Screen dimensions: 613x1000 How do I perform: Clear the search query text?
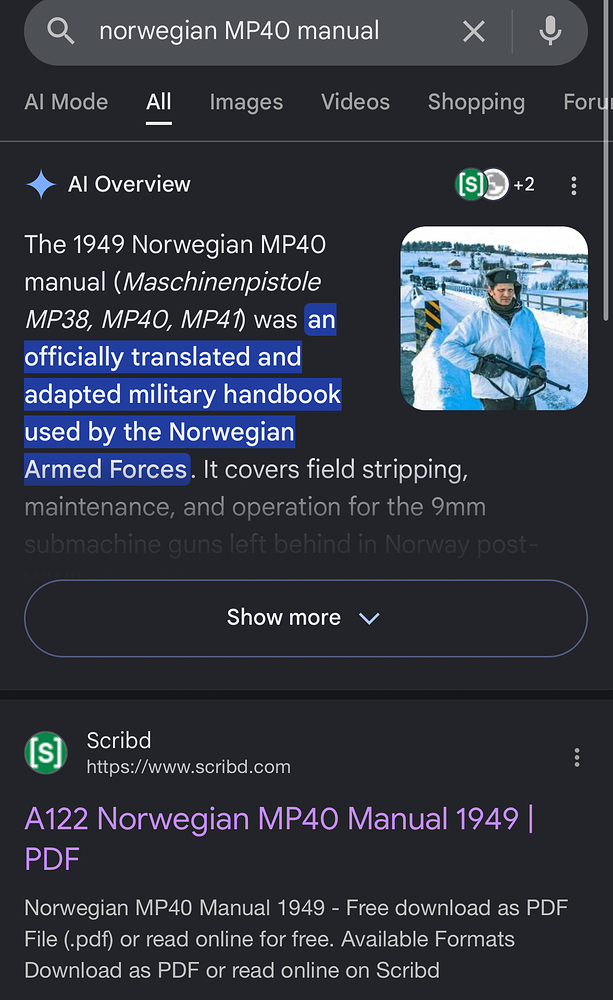pyautogui.click(x=473, y=31)
